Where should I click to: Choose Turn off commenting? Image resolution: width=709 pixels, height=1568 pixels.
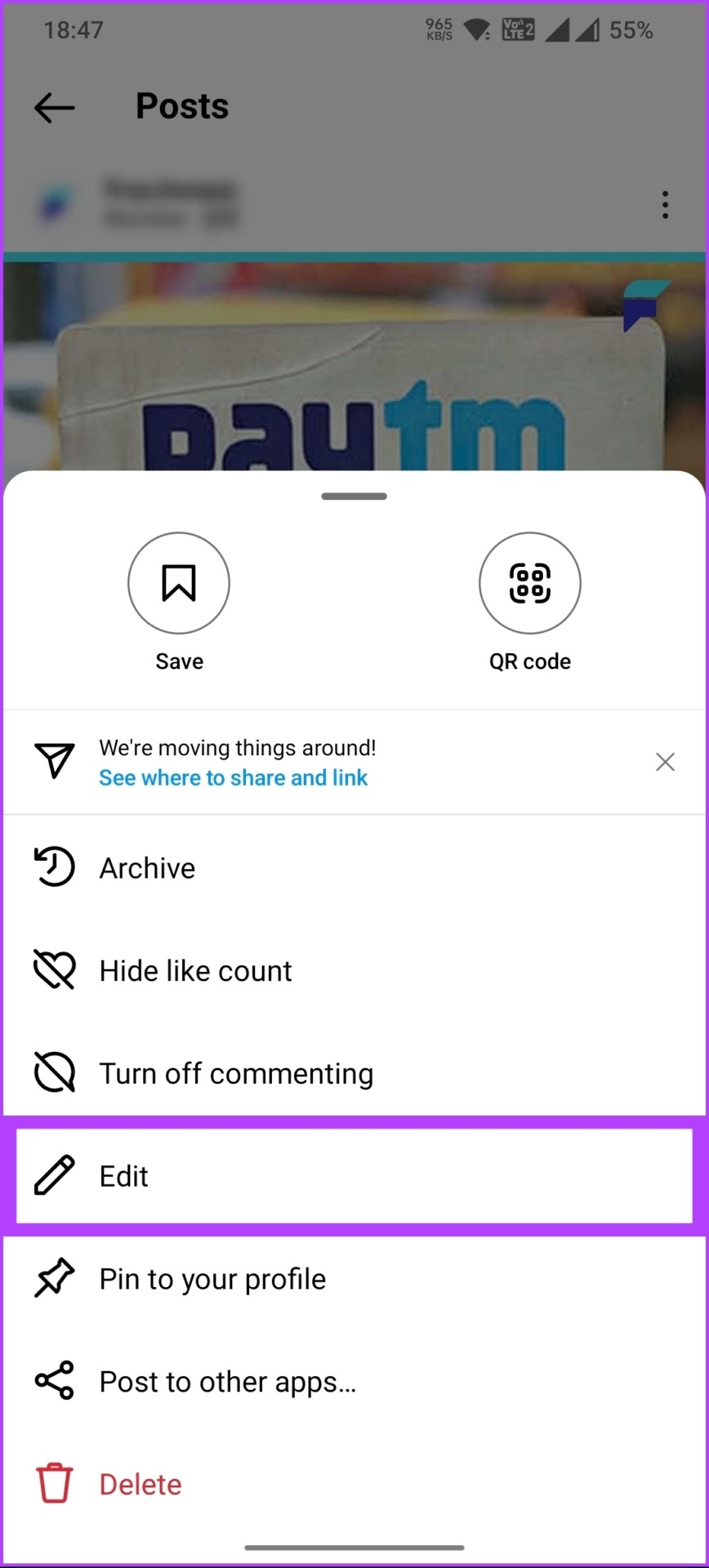pyautogui.click(x=236, y=1074)
